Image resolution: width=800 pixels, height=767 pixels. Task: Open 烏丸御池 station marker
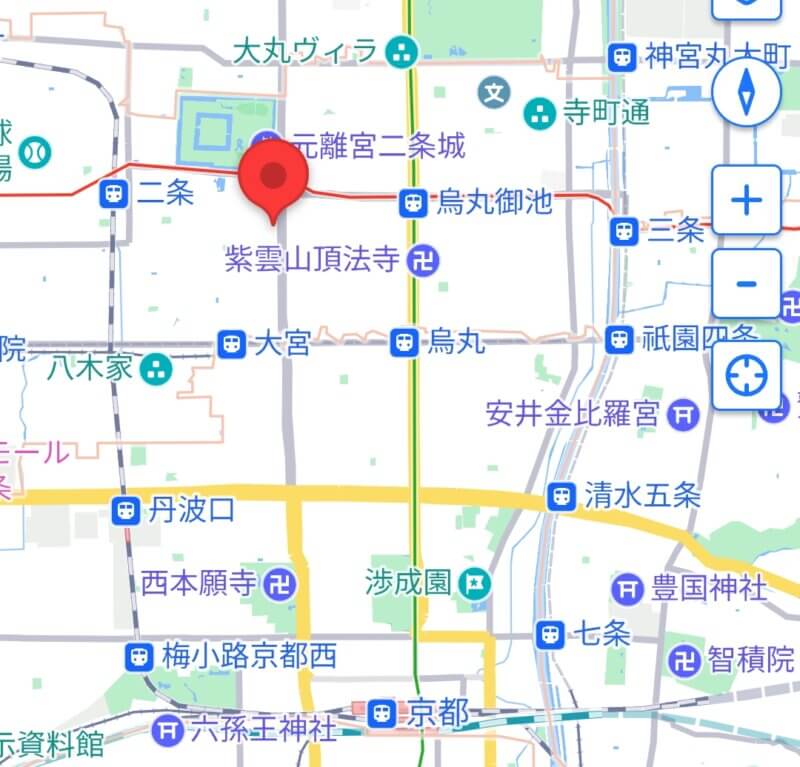(412, 203)
